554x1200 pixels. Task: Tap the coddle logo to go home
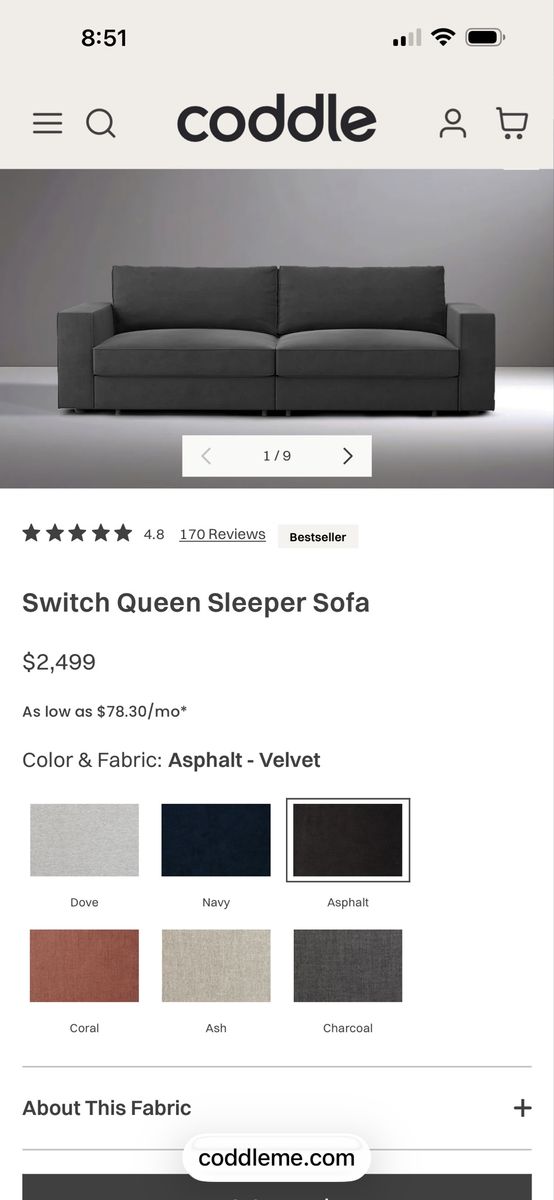[x=277, y=122]
